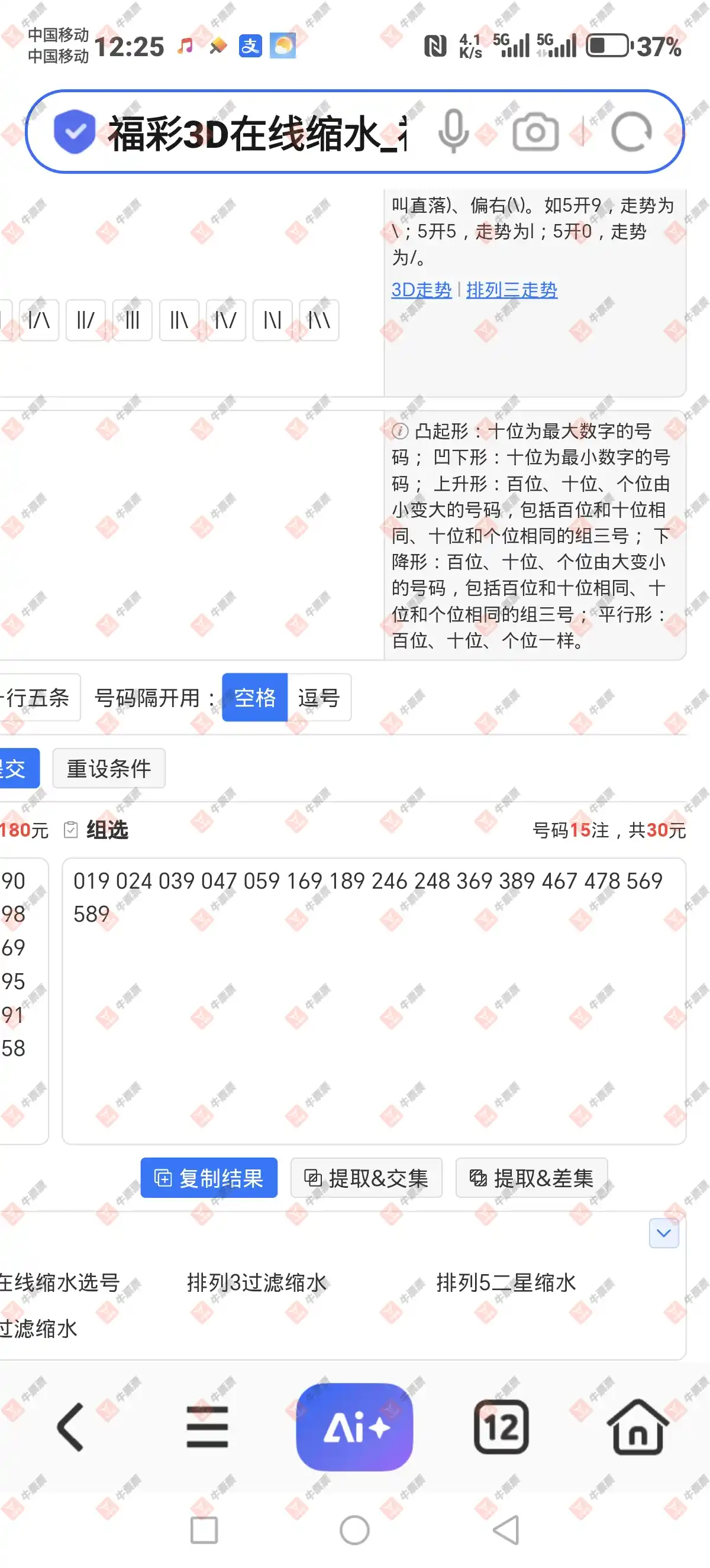Select the I/\ trend pattern option
The width and height of the screenshot is (710, 1568).
point(39,320)
